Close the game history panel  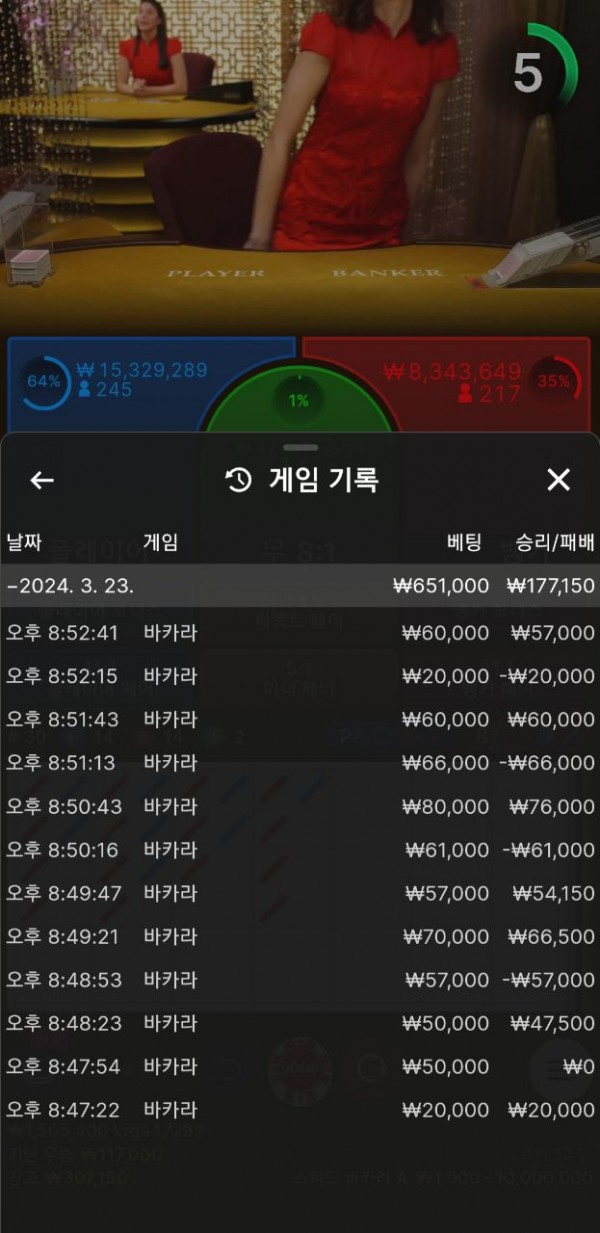pyautogui.click(x=558, y=480)
